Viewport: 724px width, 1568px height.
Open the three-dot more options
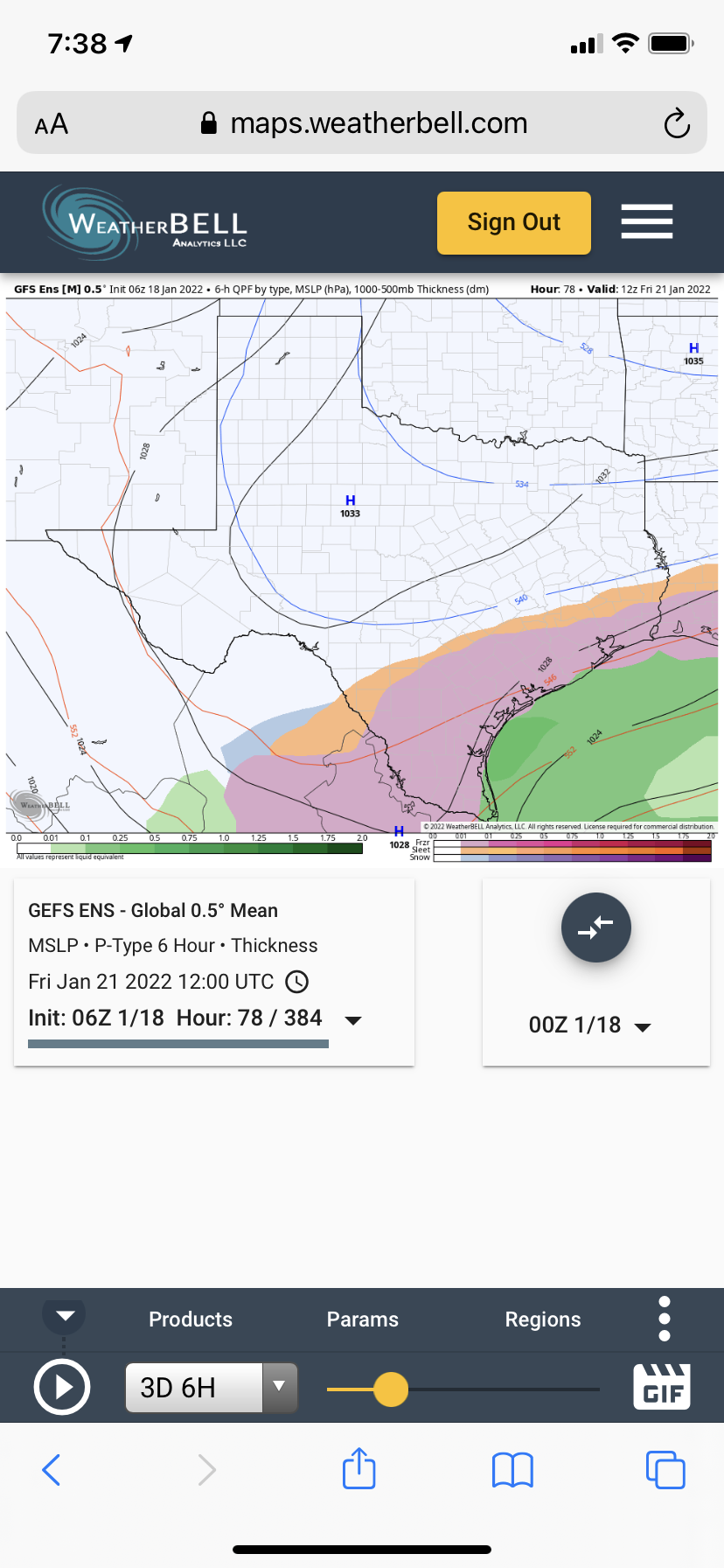tap(665, 1319)
